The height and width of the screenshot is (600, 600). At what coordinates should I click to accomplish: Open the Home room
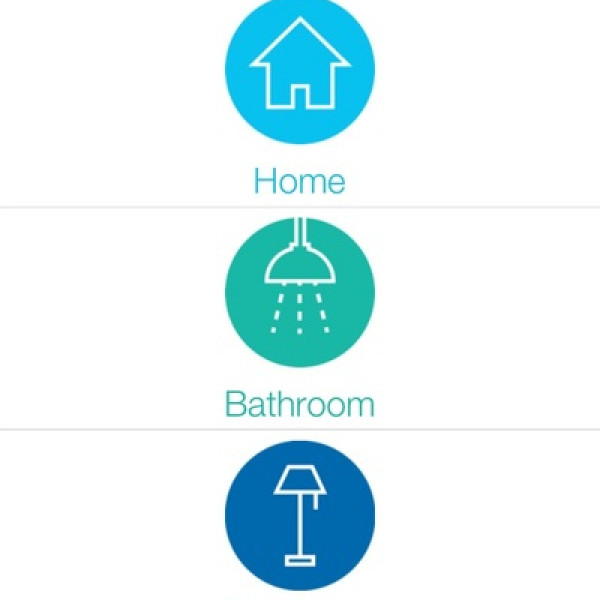tap(300, 70)
